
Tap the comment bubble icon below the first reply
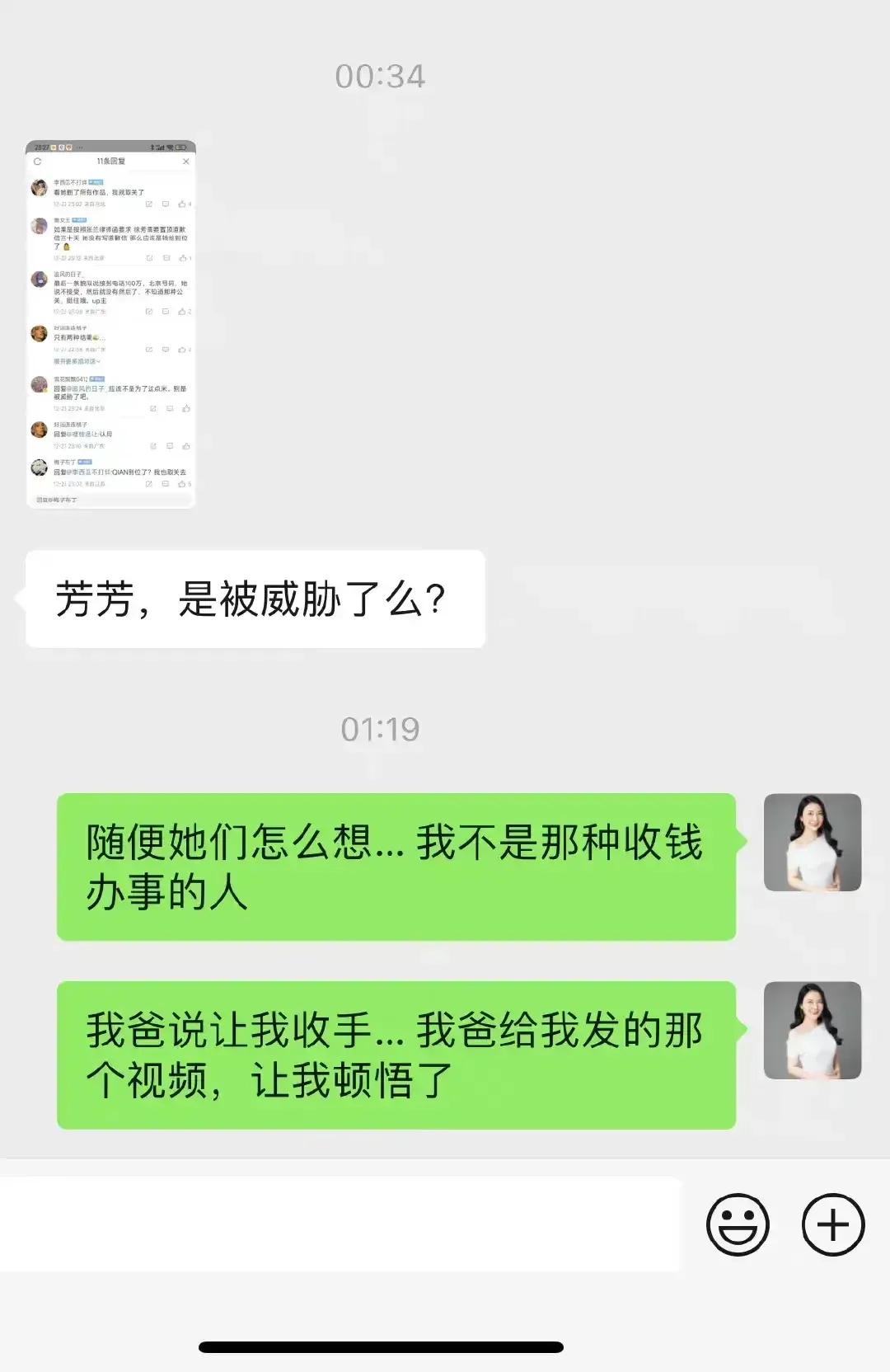point(165,204)
